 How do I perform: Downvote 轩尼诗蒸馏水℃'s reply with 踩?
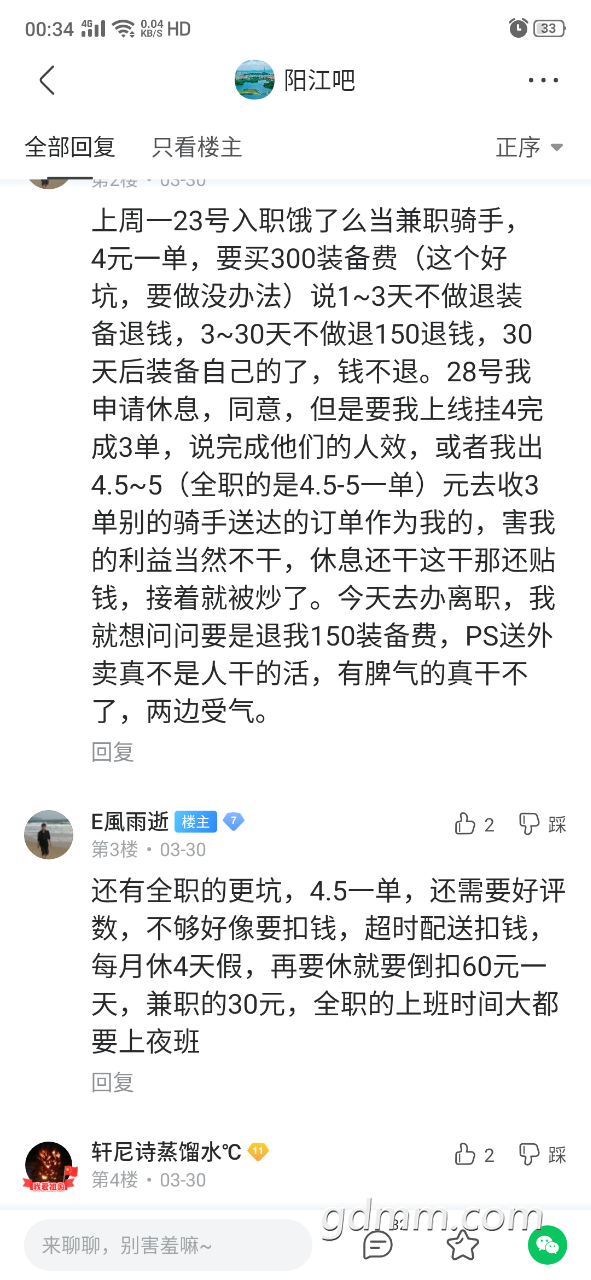543,1154
